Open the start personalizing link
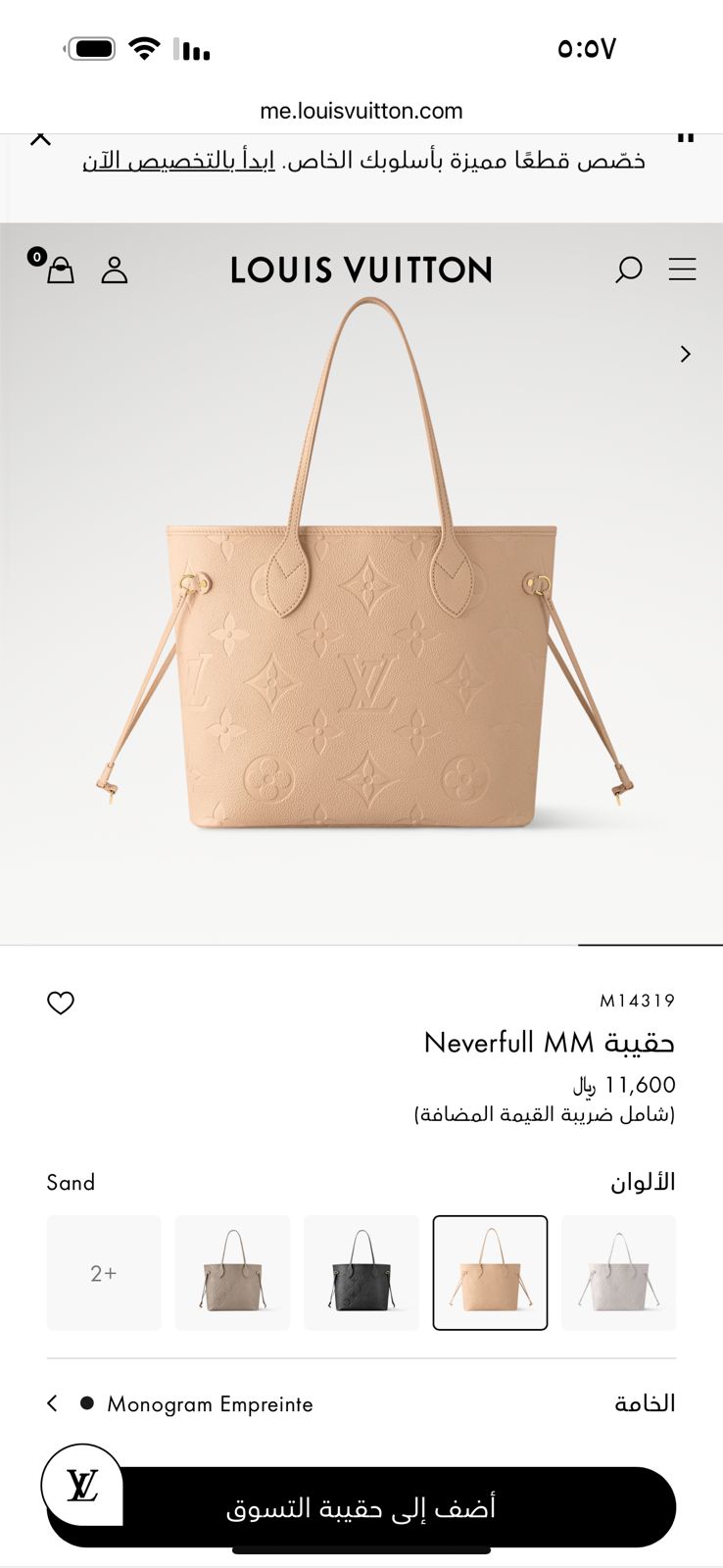The width and height of the screenshot is (723, 1568). point(178,161)
